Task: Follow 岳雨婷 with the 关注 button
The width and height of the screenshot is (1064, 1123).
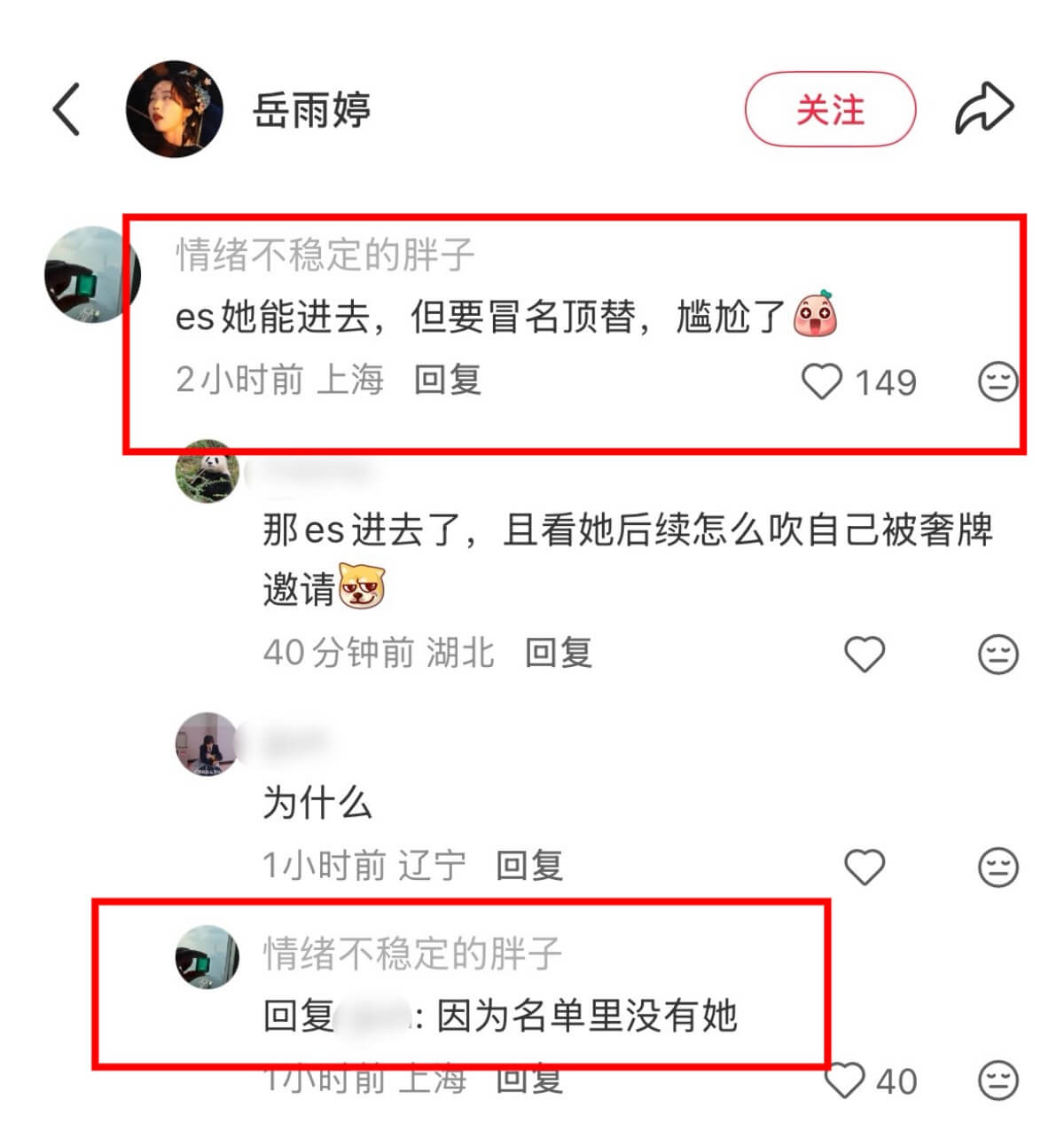Action: tap(829, 110)
